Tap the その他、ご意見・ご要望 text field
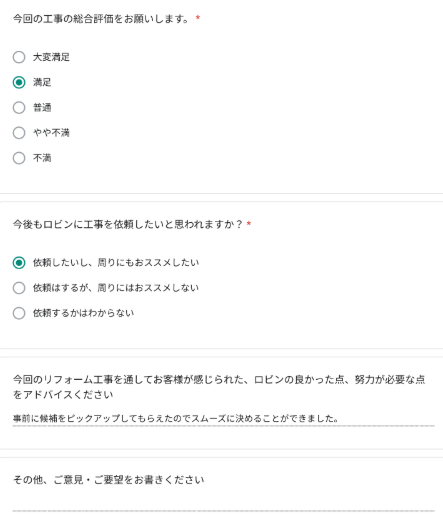Screen dimensions: 443x528 [224, 503]
